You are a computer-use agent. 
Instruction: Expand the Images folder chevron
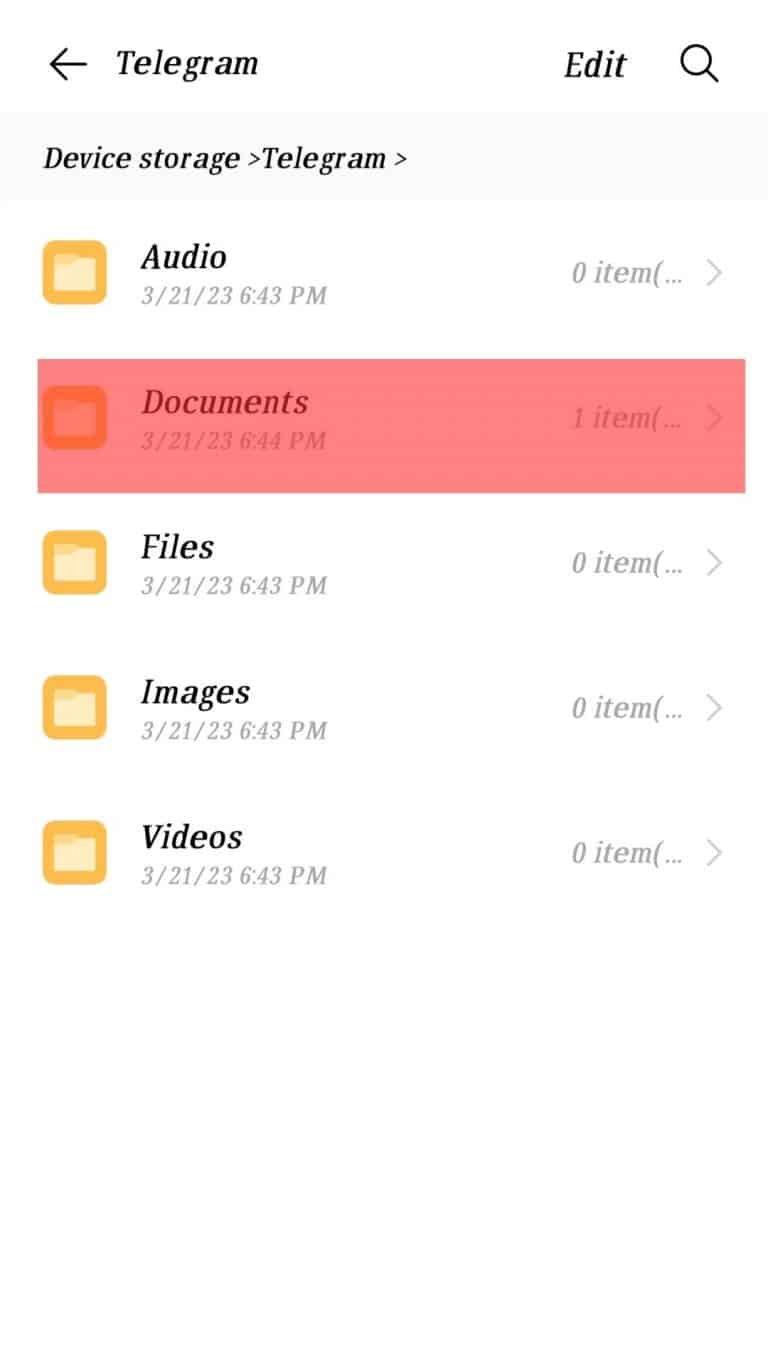point(714,707)
